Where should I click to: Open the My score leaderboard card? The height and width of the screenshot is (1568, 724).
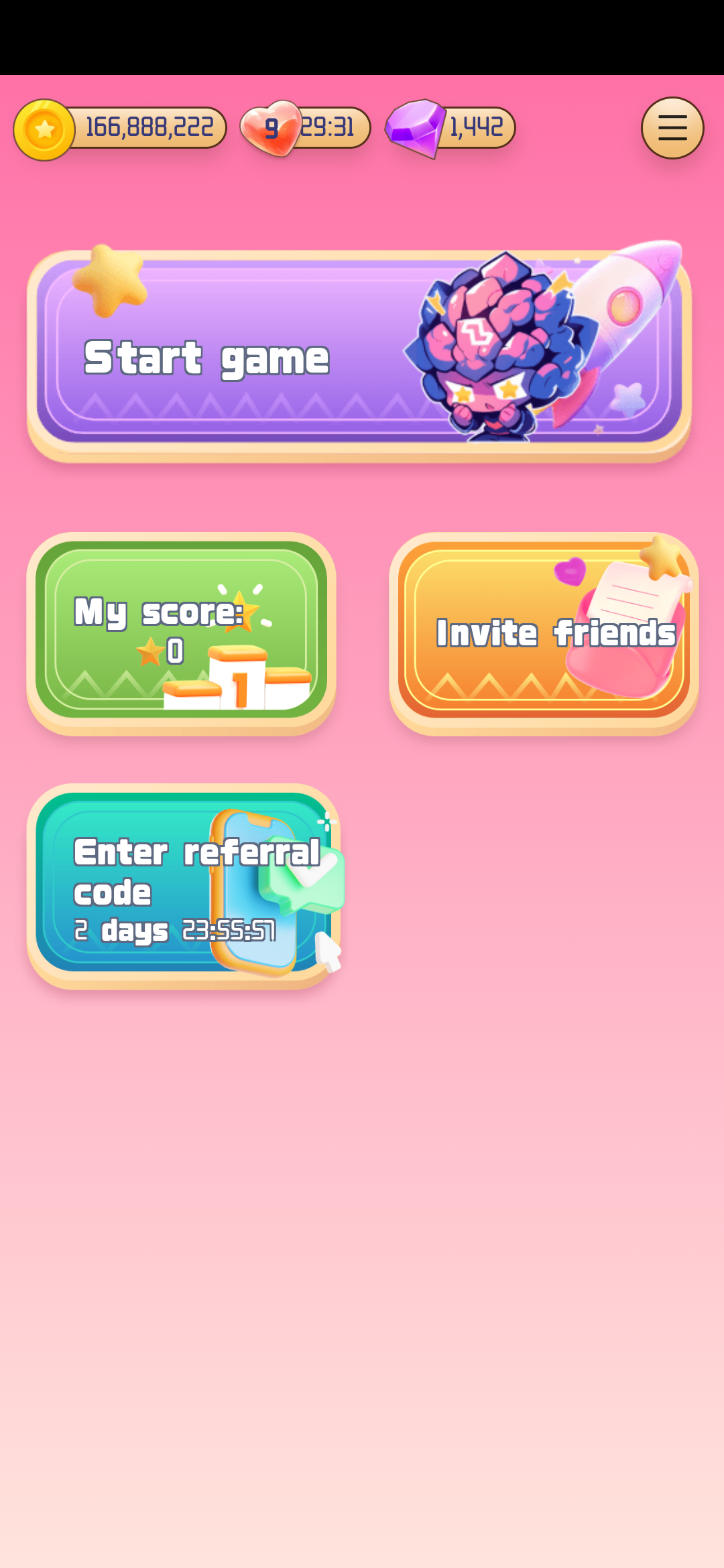(181, 632)
